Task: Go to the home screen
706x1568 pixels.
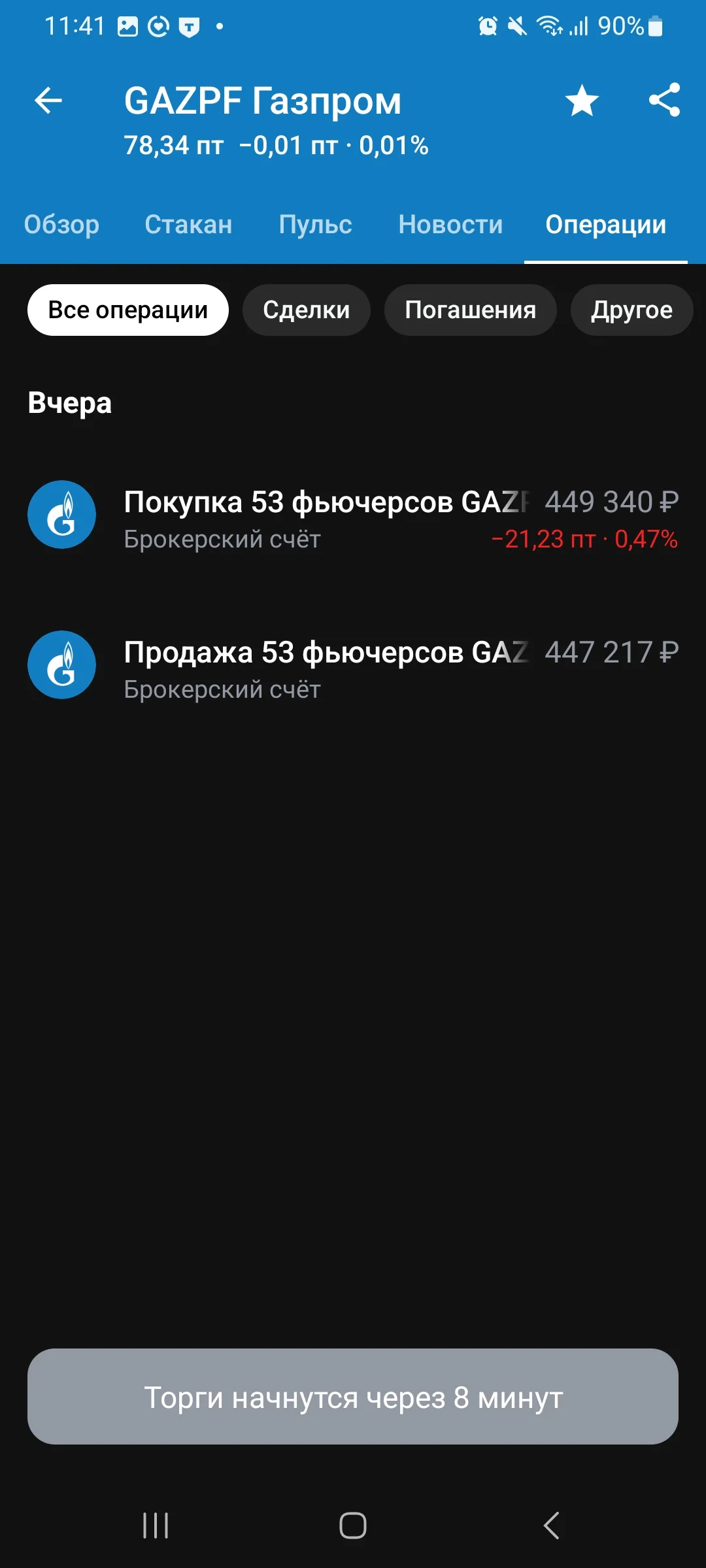Action: coord(353,1526)
